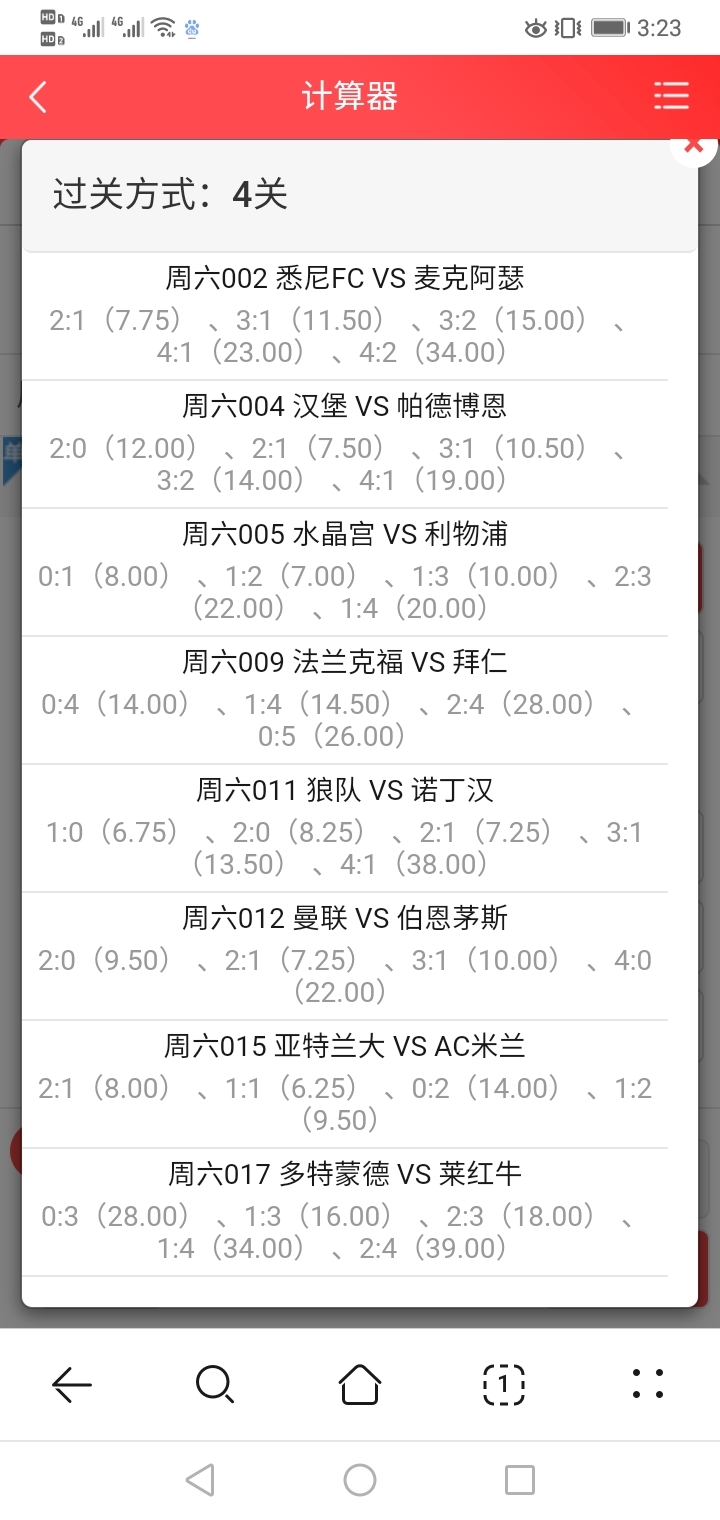720x1520 pixels.
Task: Go back from the 计算器 page
Action: coord(38,97)
